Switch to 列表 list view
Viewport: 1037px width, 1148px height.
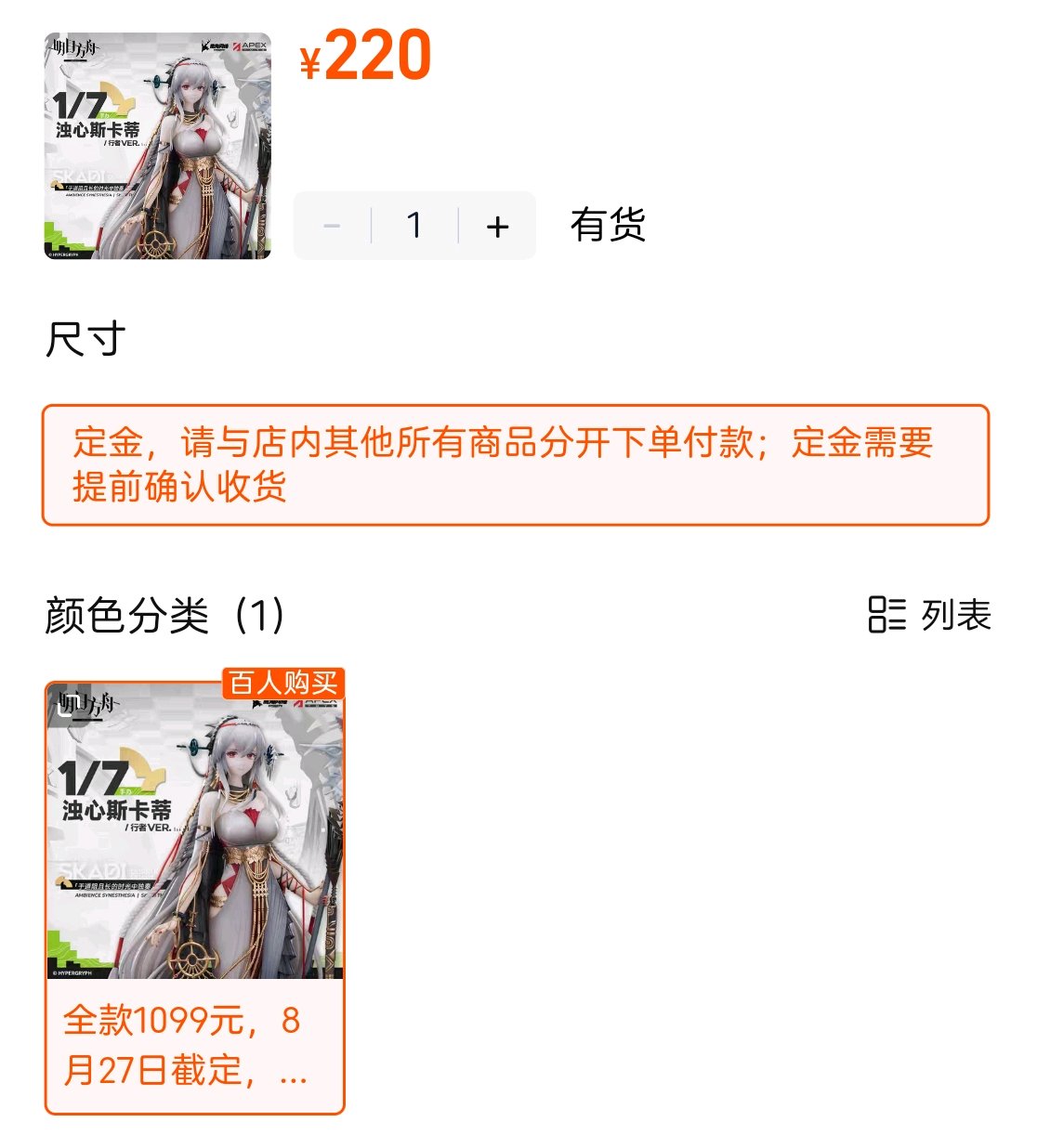929,615
